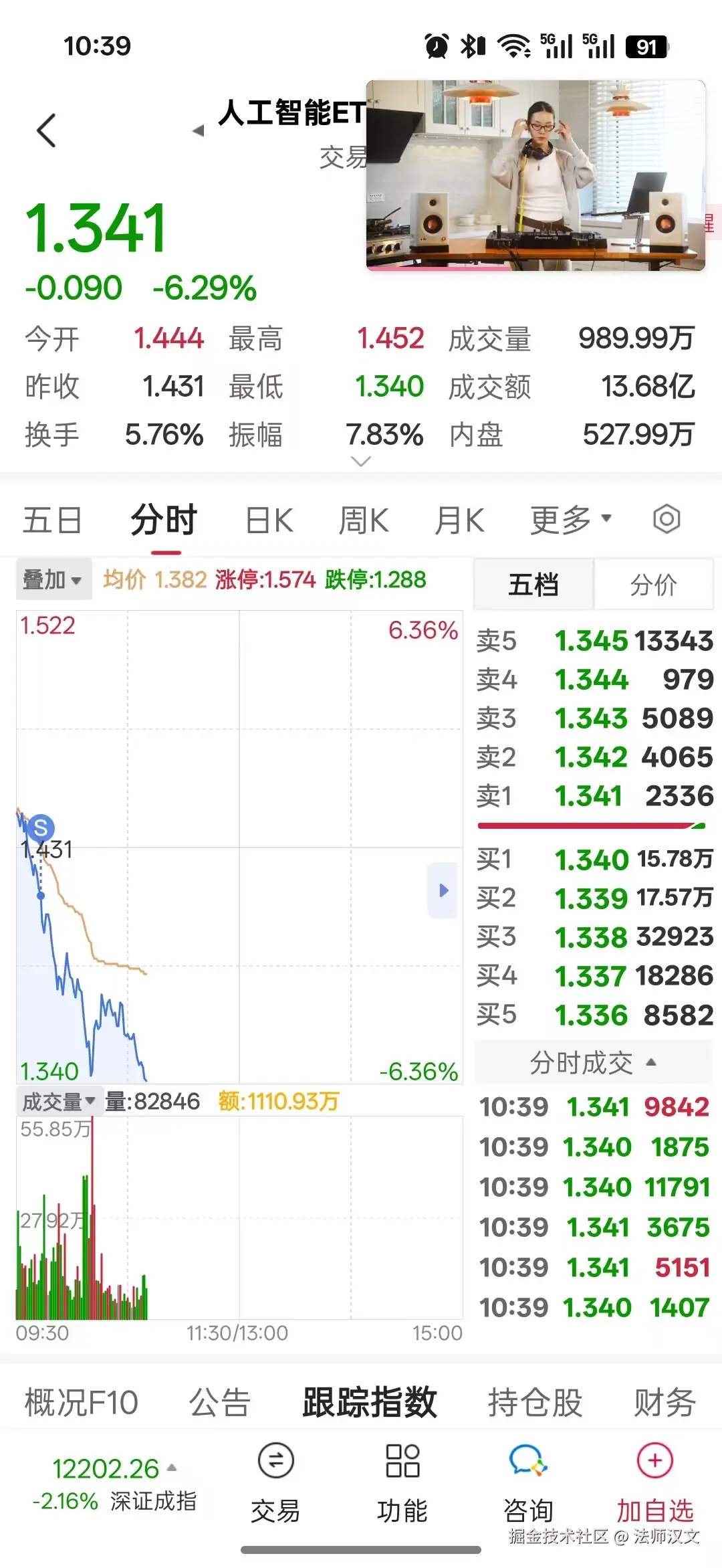The height and width of the screenshot is (1568, 722).
Task: Open the 跟踪指数 tracked index tab
Action: tap(370, 1403)
